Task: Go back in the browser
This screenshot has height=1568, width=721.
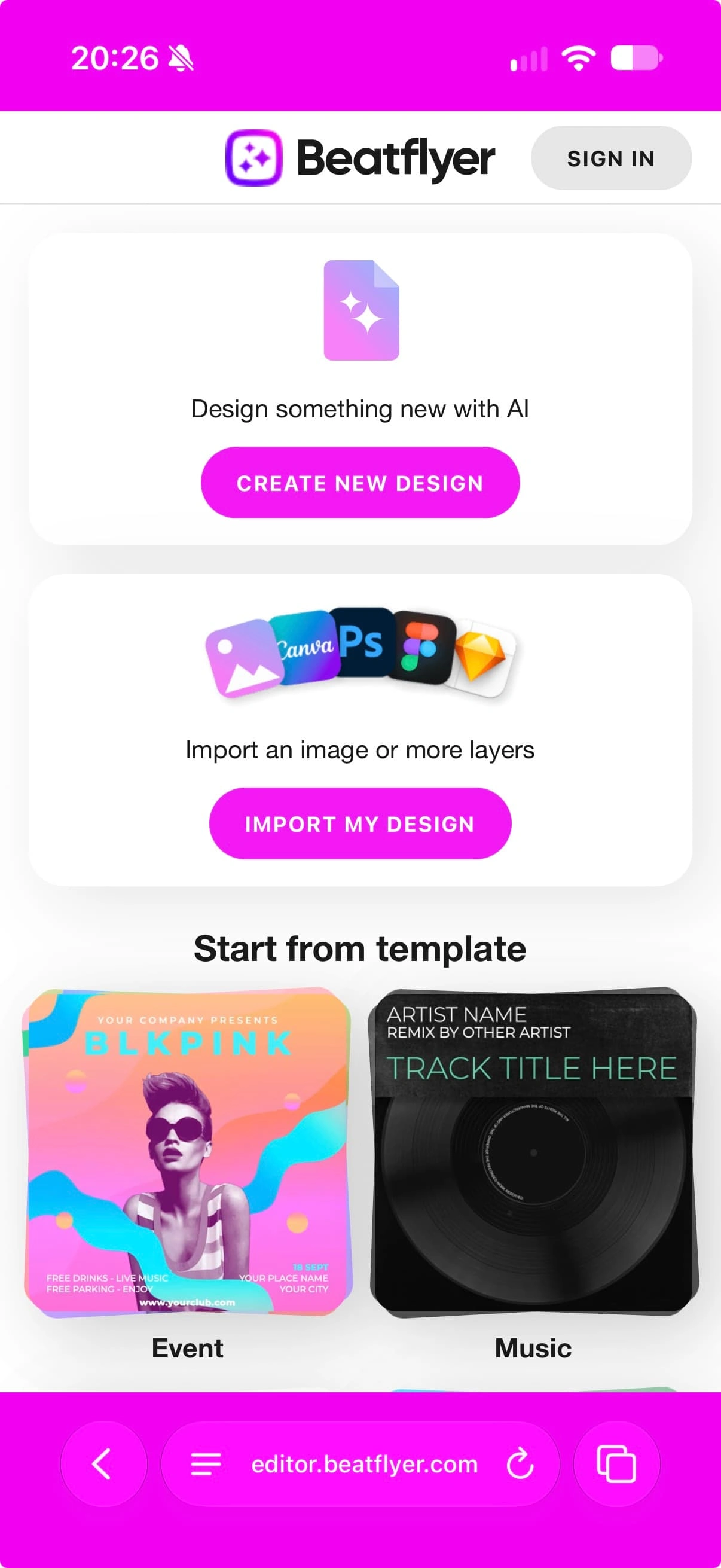Action: [x=103, y=1464]
